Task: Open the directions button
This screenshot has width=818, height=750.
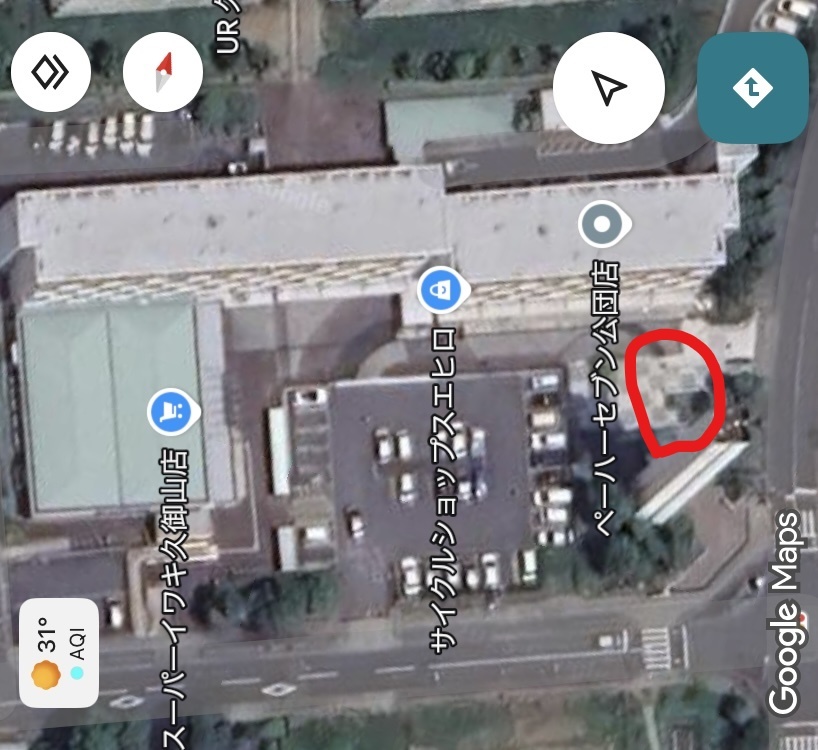Action: point(752,88)
